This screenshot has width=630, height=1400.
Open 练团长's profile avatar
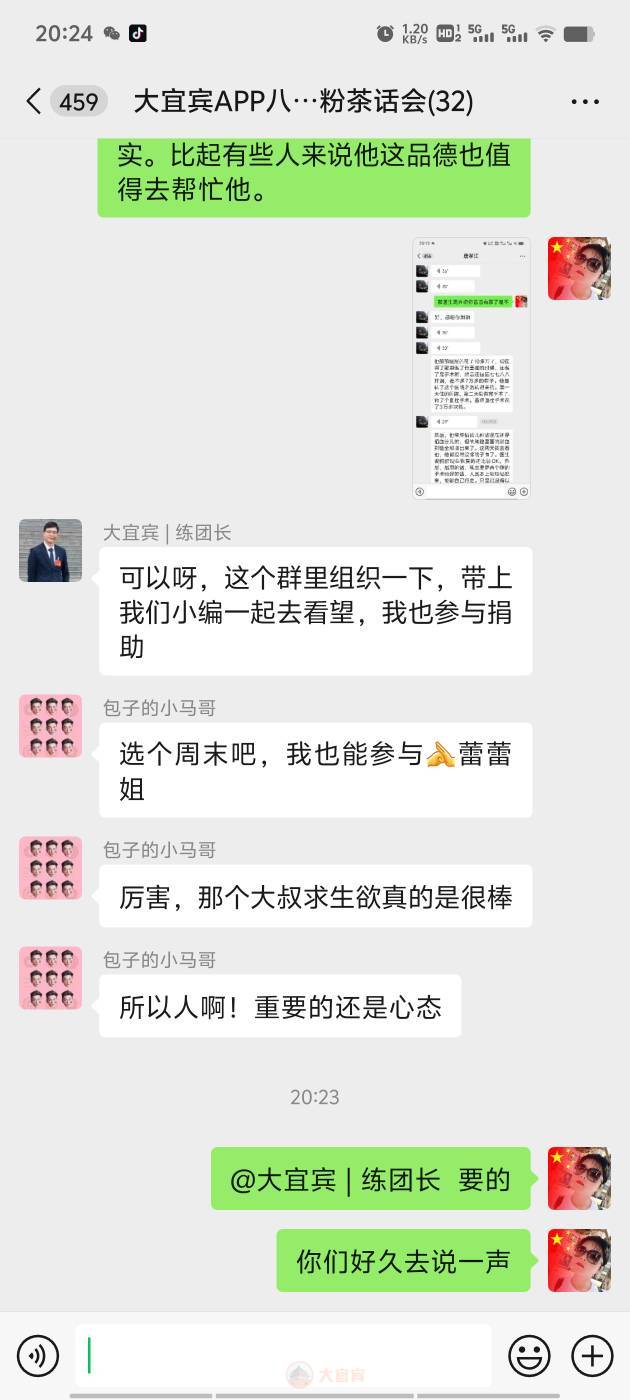pyautogui.click(x=50, y=550)
